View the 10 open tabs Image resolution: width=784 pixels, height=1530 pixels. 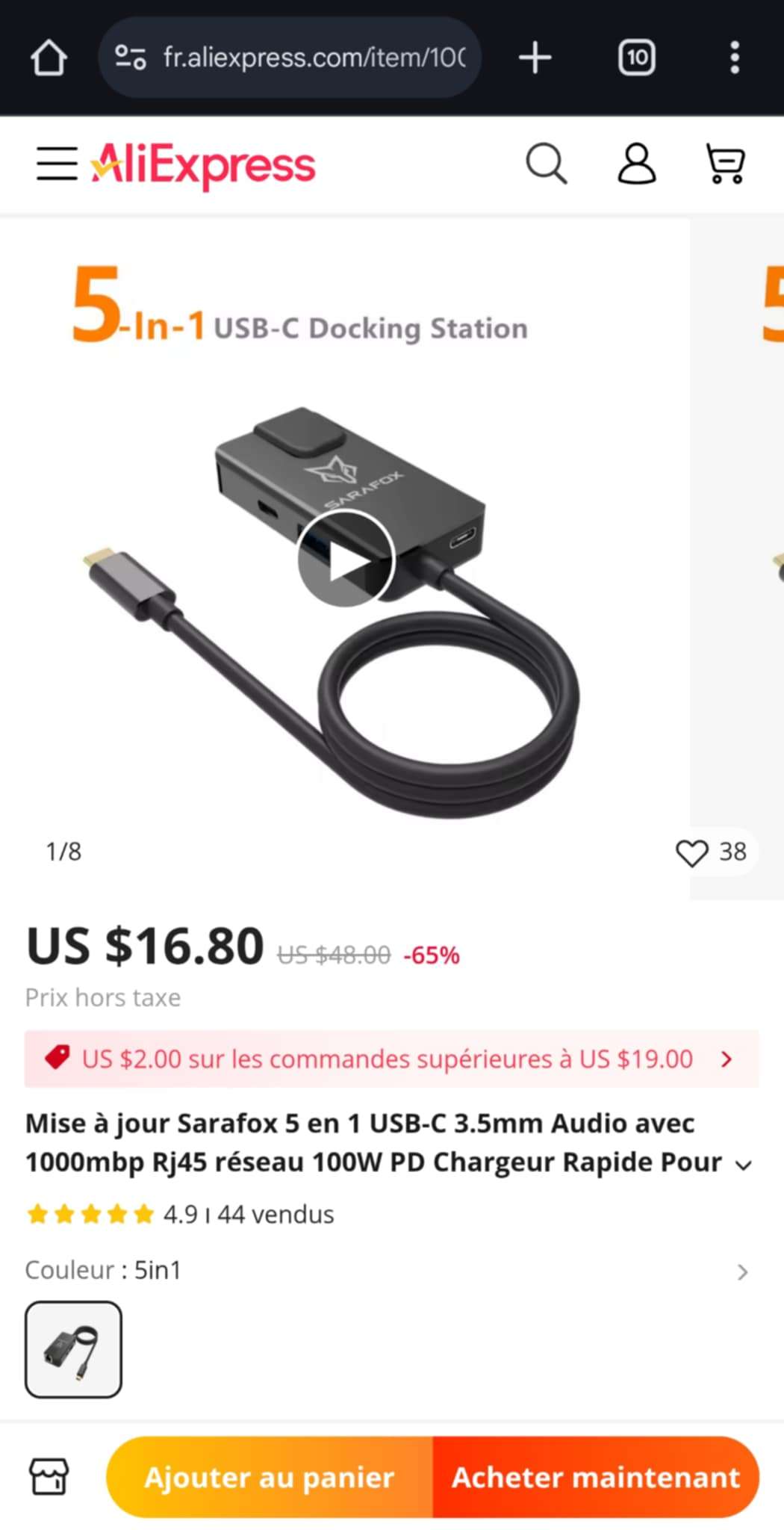636,58
